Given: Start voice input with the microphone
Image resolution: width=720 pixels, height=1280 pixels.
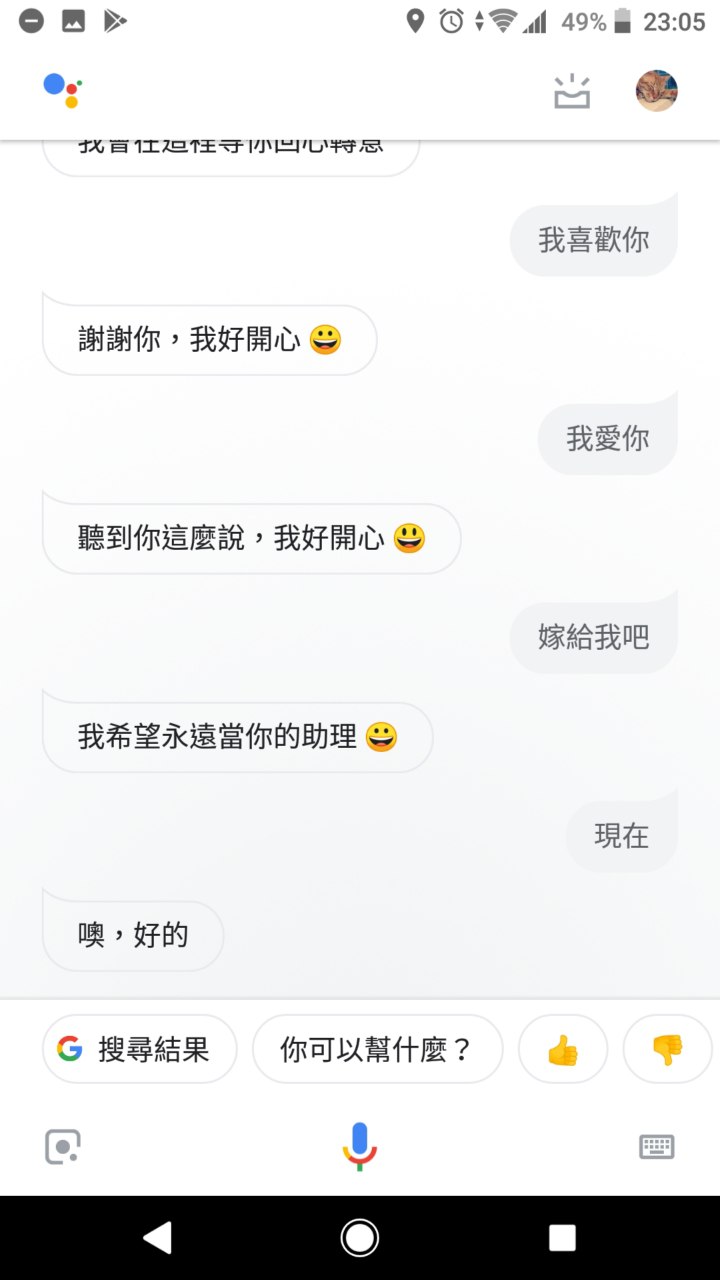Looking at the screenshot, I should tap(360, 1146).
